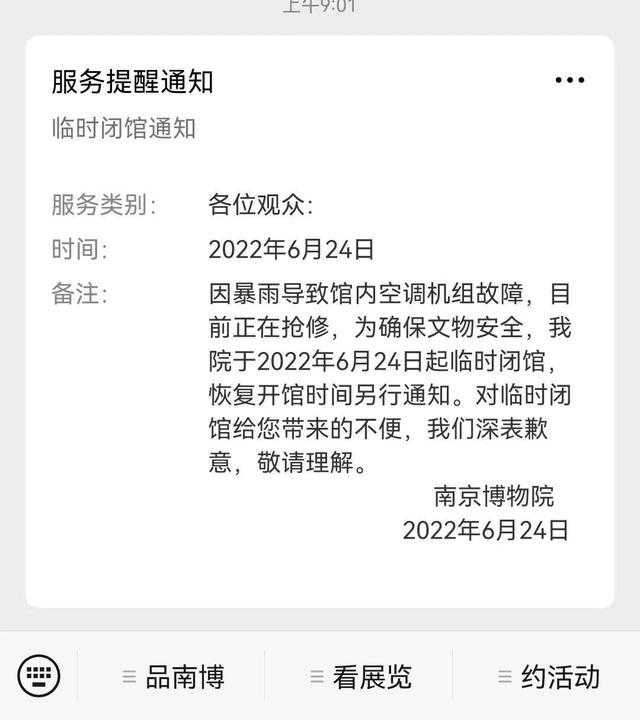The width and height of the screenshot is (640, 720).
Task: Open the 品南博 menu
Action: tap(171, 677)
